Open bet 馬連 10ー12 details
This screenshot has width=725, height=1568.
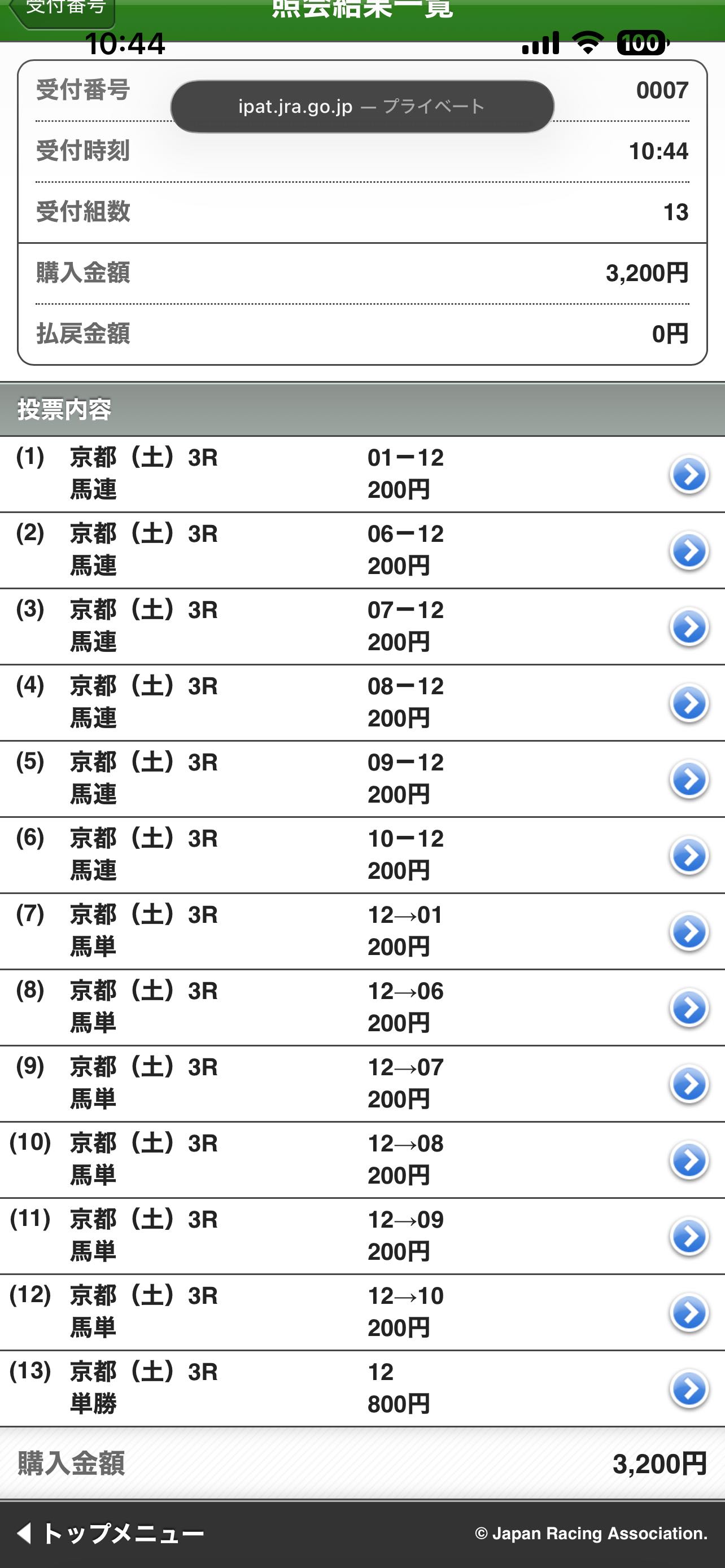(688, 855)
